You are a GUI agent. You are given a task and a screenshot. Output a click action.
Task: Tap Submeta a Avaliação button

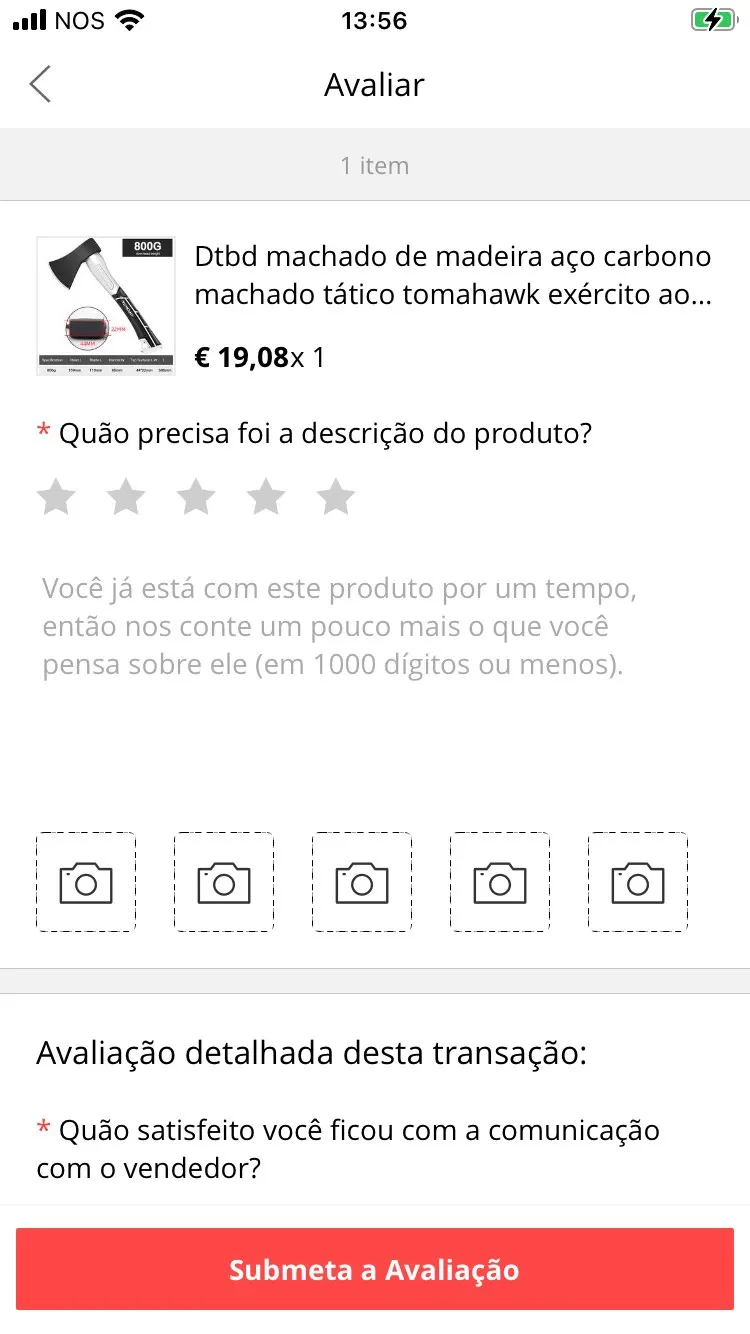pyautogui.click(x=375, y=1269)
